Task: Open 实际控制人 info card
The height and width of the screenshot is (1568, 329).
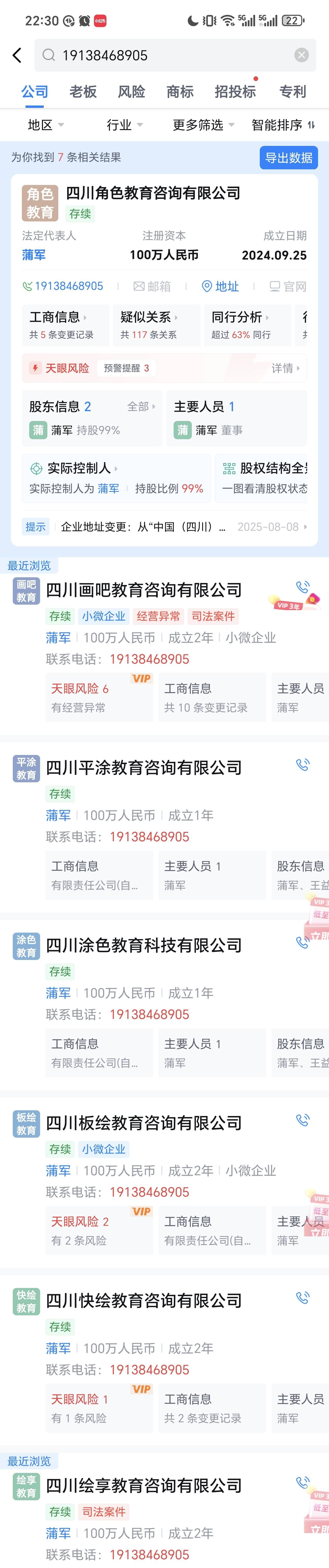Action: 116,478
